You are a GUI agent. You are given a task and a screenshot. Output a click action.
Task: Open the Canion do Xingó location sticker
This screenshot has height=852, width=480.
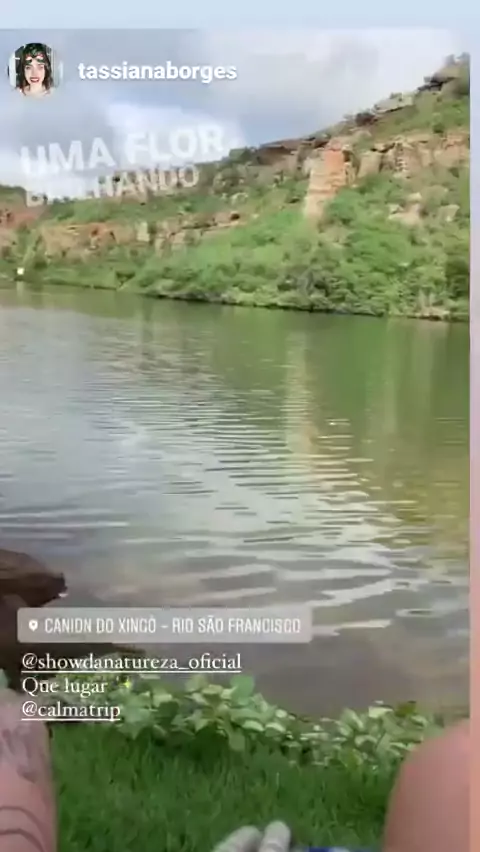coord(165,625)
